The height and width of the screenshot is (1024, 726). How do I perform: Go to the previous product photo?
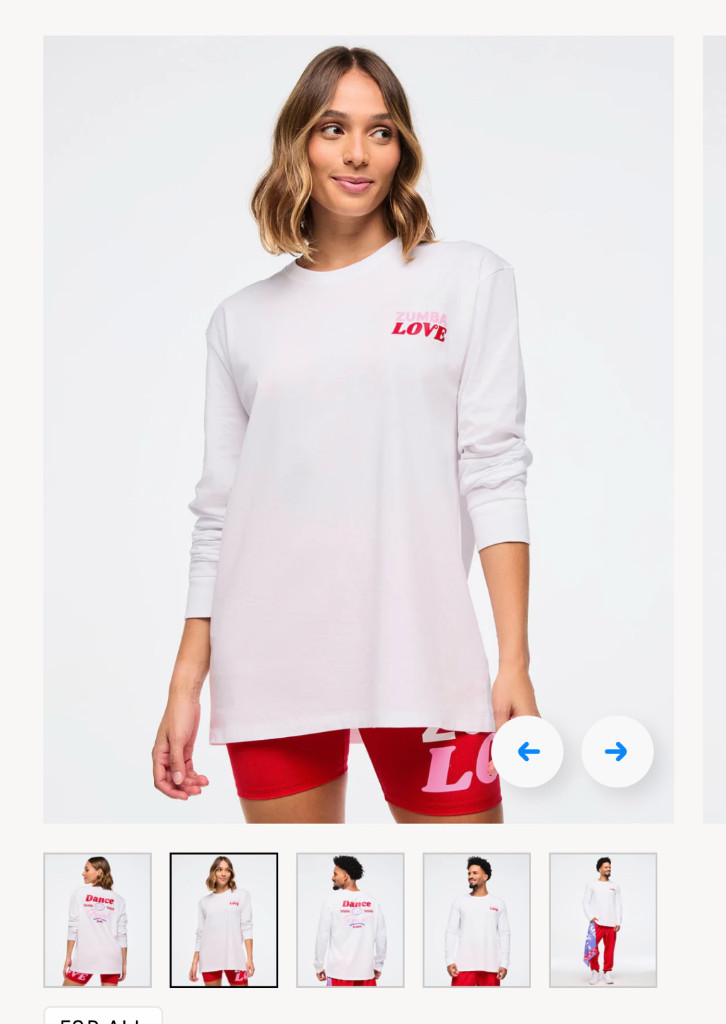click(527, 751)
